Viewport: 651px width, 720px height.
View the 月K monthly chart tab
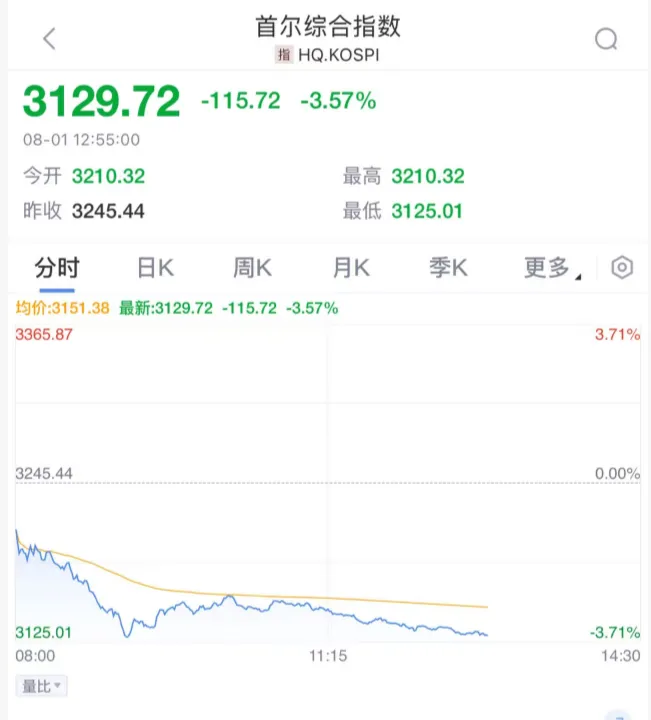pos(351,268)
